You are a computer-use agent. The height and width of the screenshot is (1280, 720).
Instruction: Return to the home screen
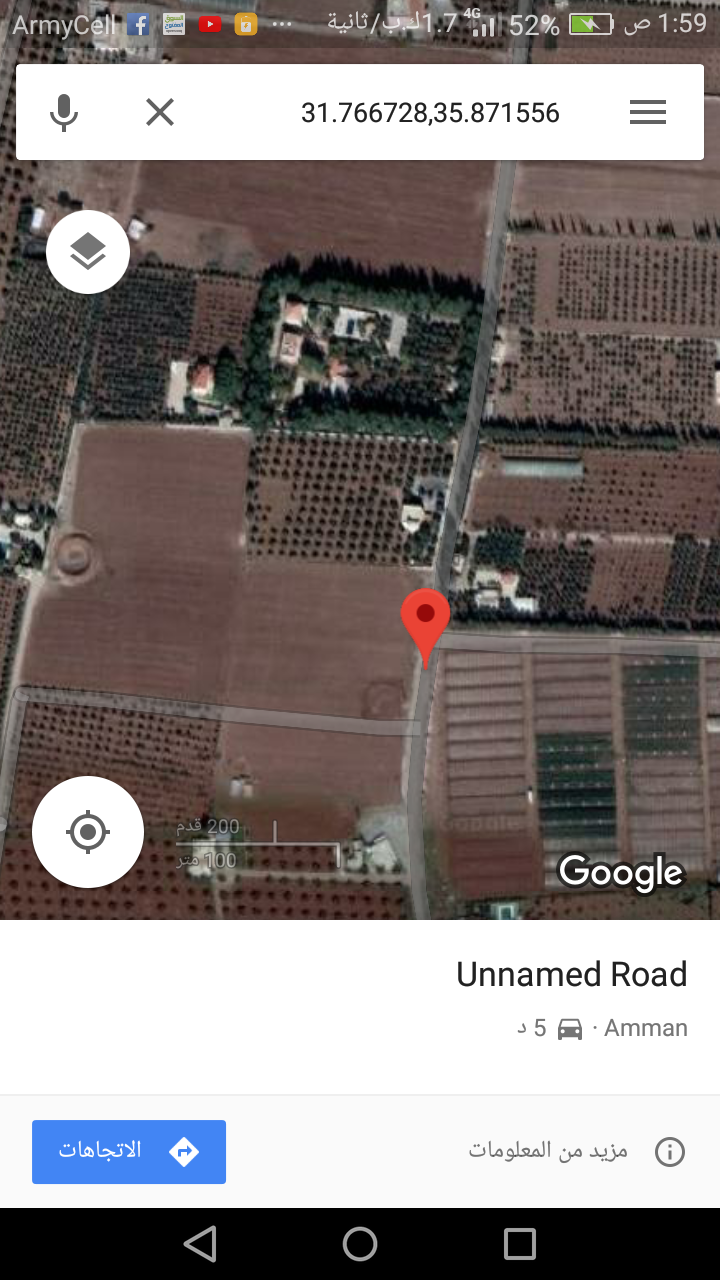[360, 1244]
